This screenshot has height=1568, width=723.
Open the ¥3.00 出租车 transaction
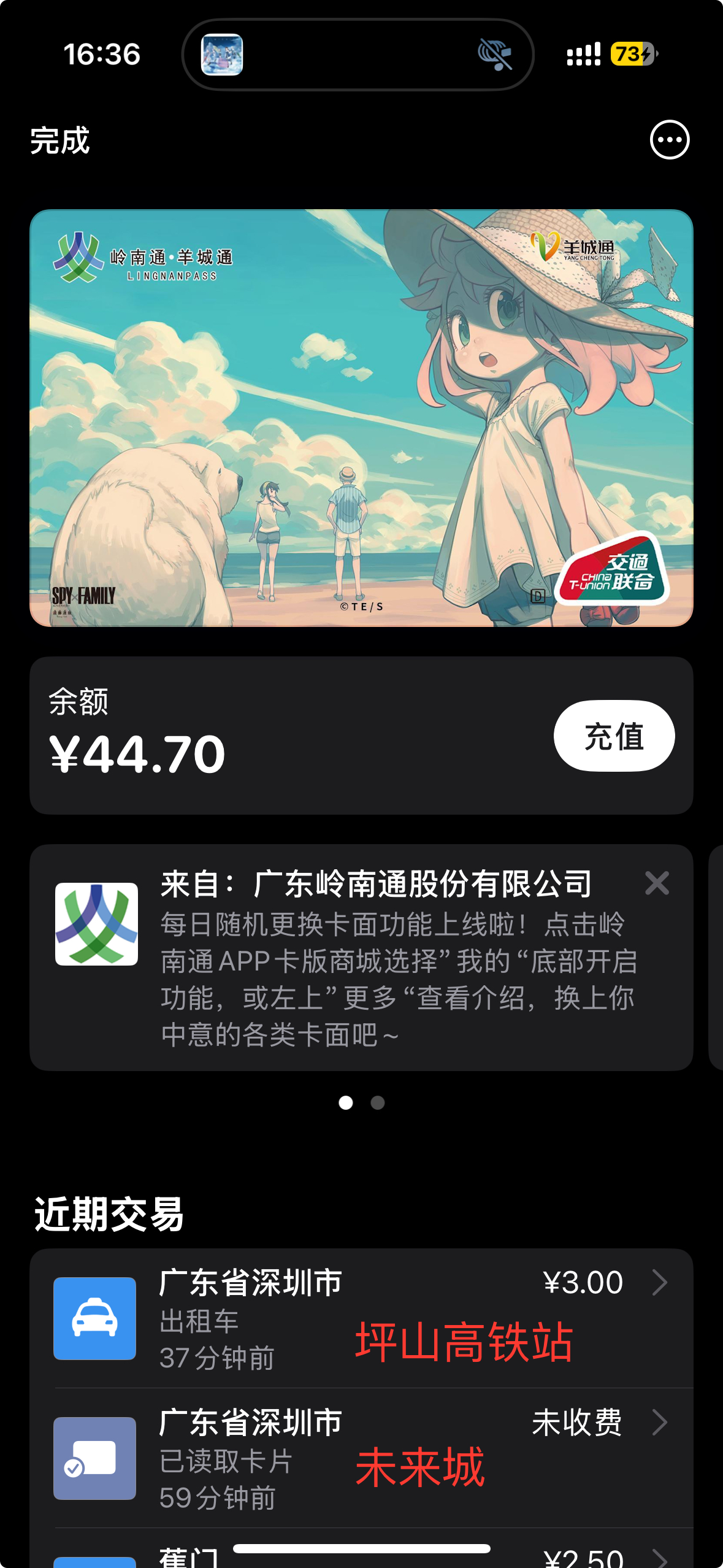click(x=361, y=1319)
